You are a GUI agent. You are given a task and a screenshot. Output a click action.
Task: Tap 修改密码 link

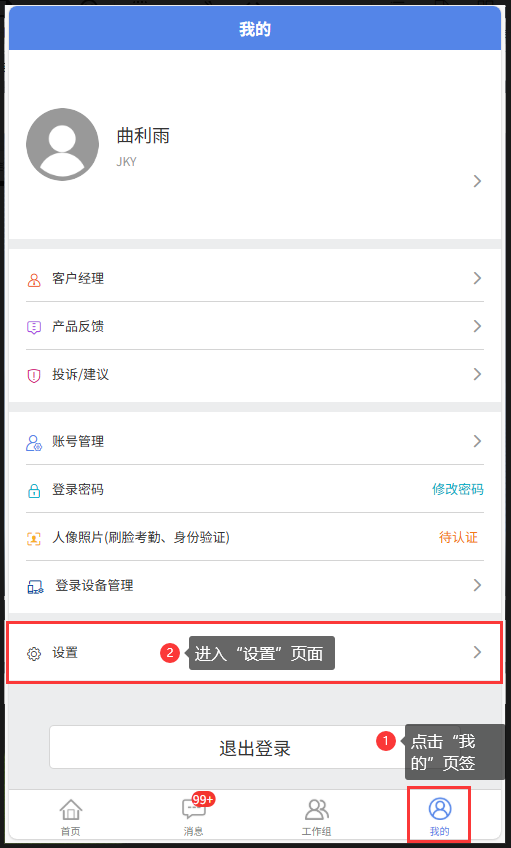click(457, 489)
